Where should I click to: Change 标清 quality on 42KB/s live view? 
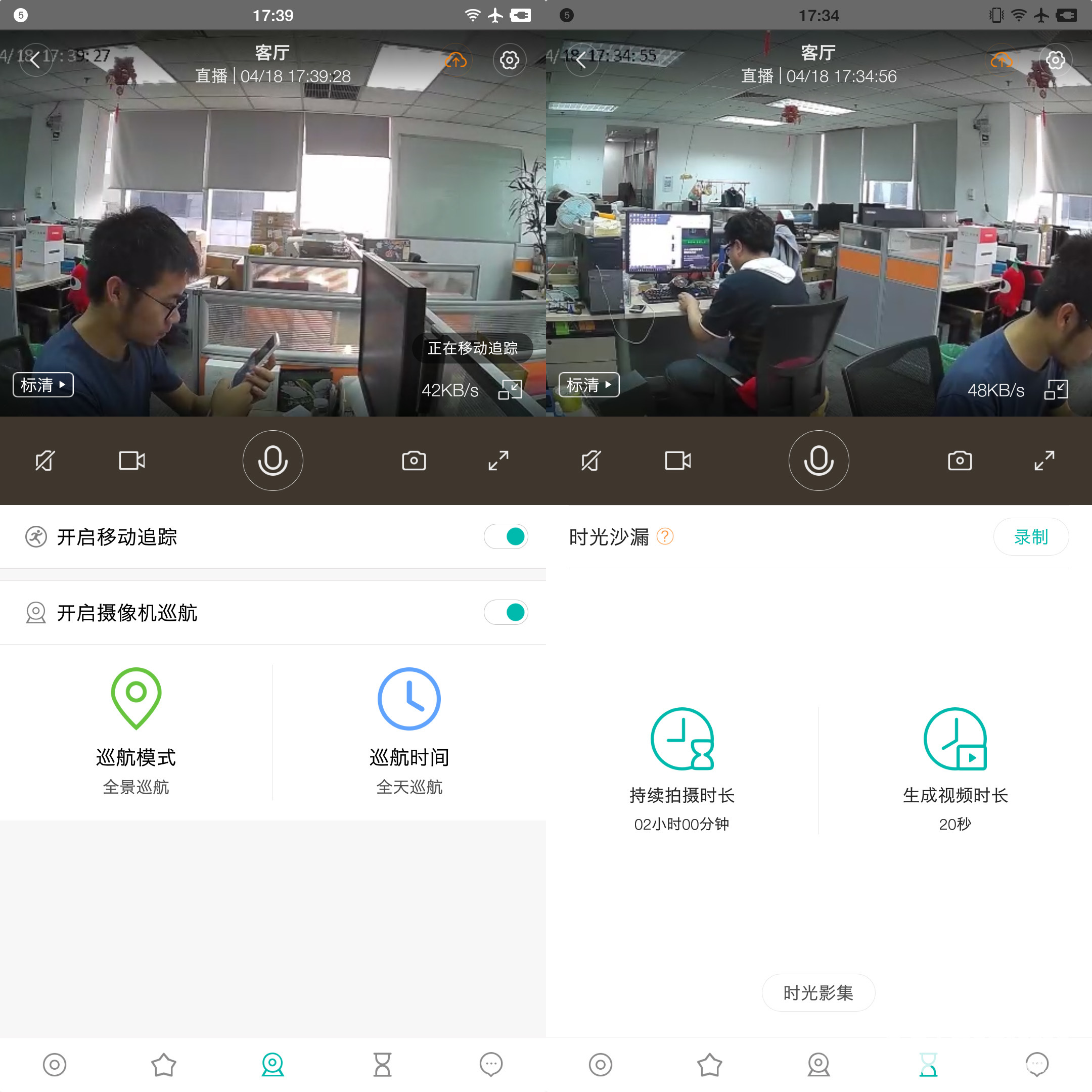pos(43,385)
